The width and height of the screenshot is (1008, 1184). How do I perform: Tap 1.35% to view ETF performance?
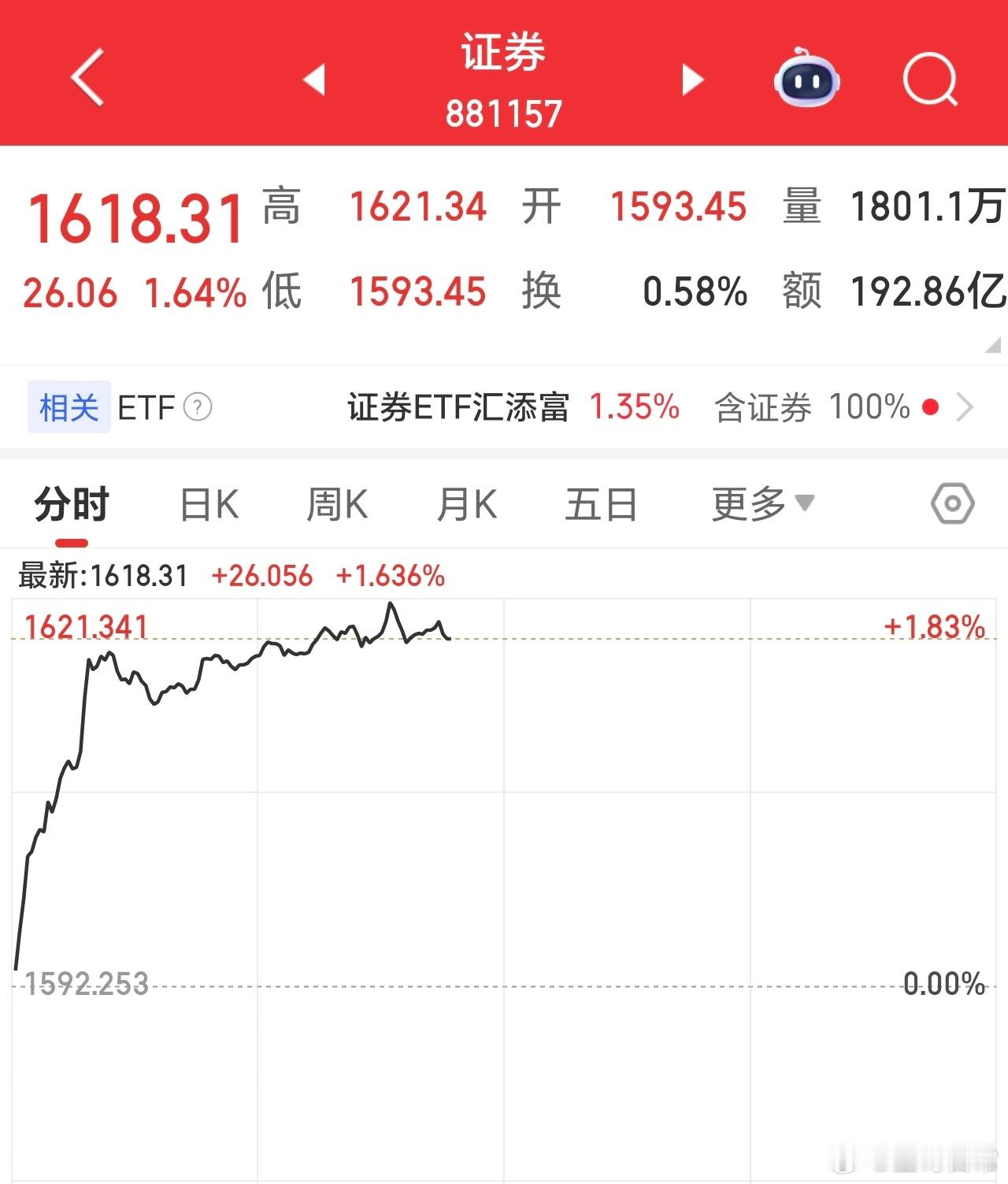click(x=634, y=407)
